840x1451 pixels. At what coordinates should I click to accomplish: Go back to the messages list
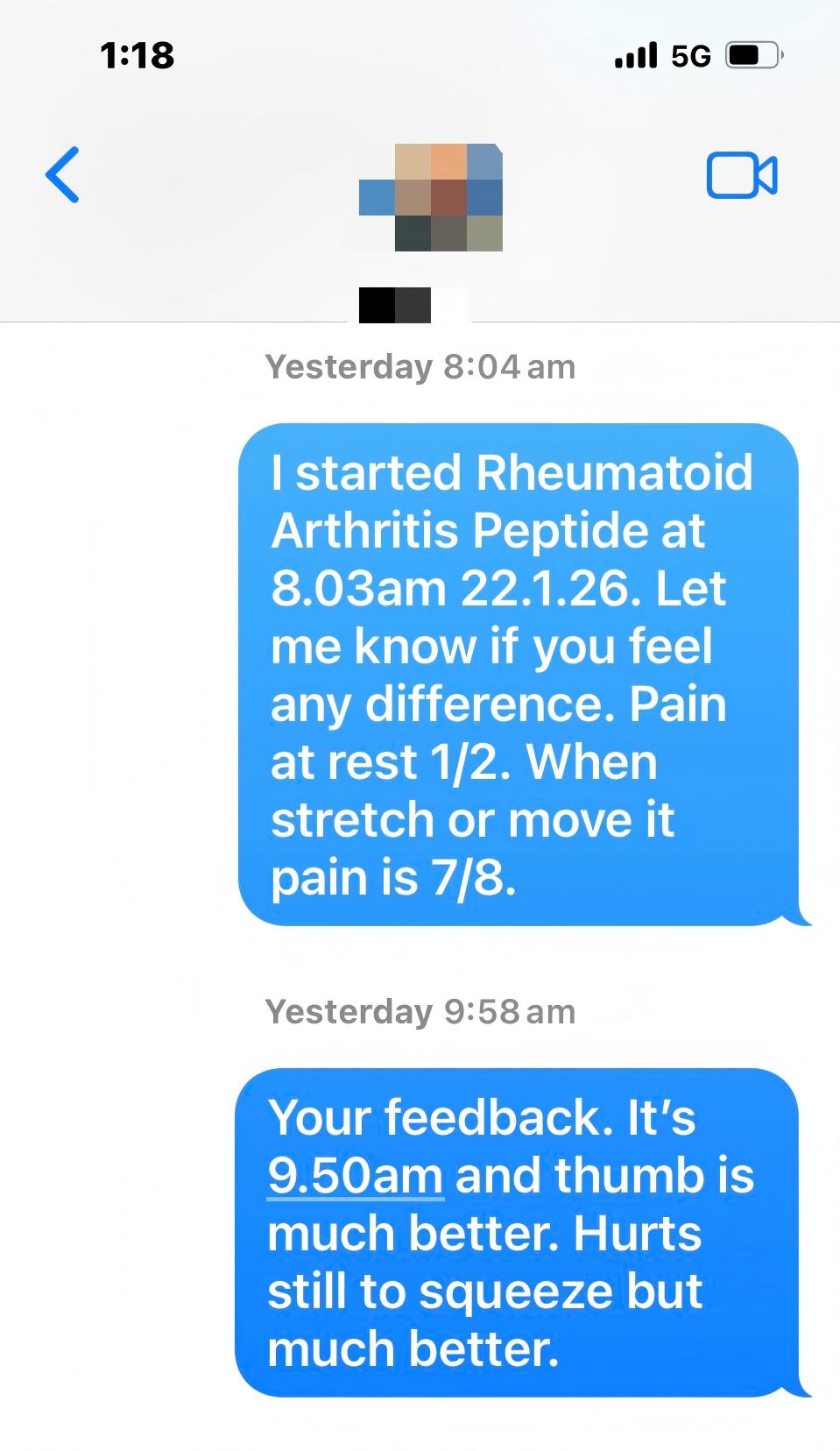pyautogui.click(x=62, y=174)
